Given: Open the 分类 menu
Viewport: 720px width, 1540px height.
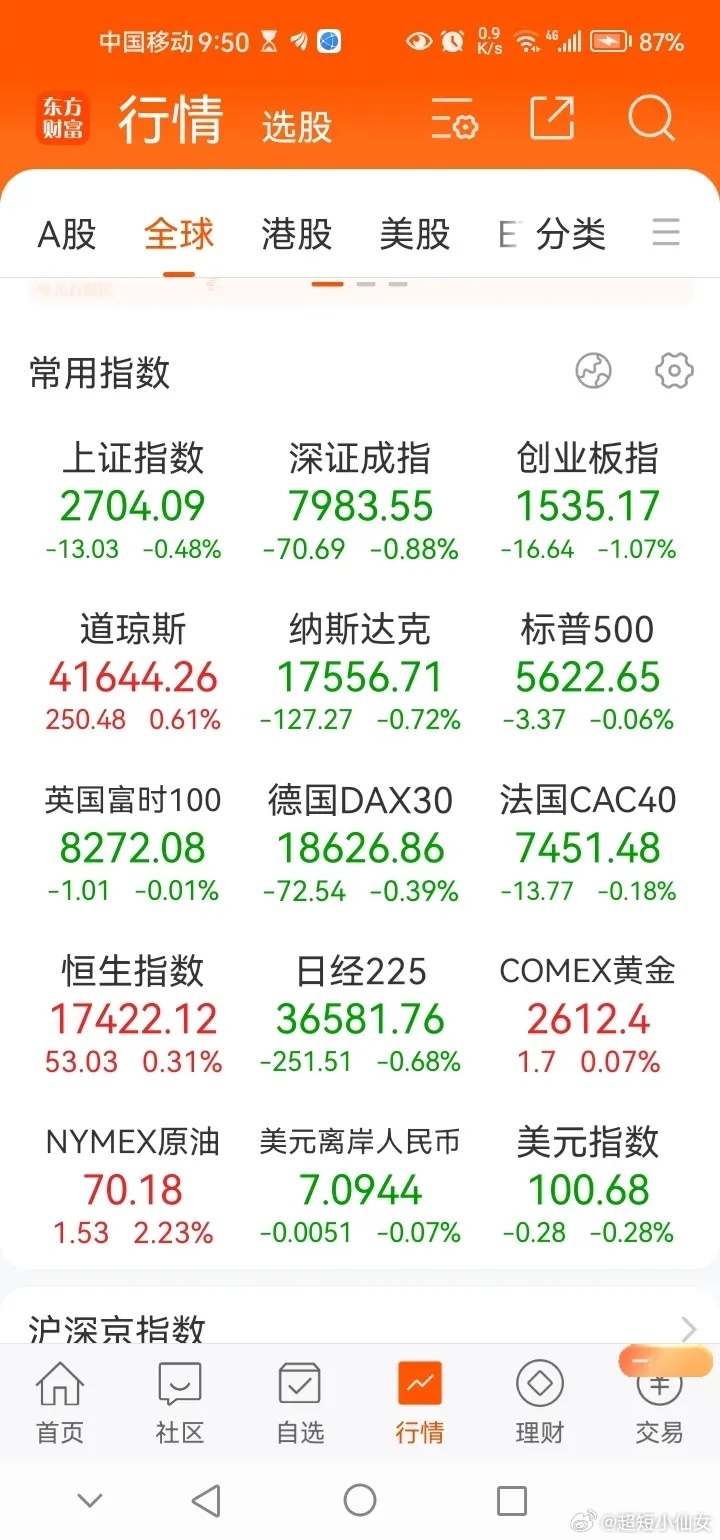Looking at the screenshot, I should tap(571, 235).
